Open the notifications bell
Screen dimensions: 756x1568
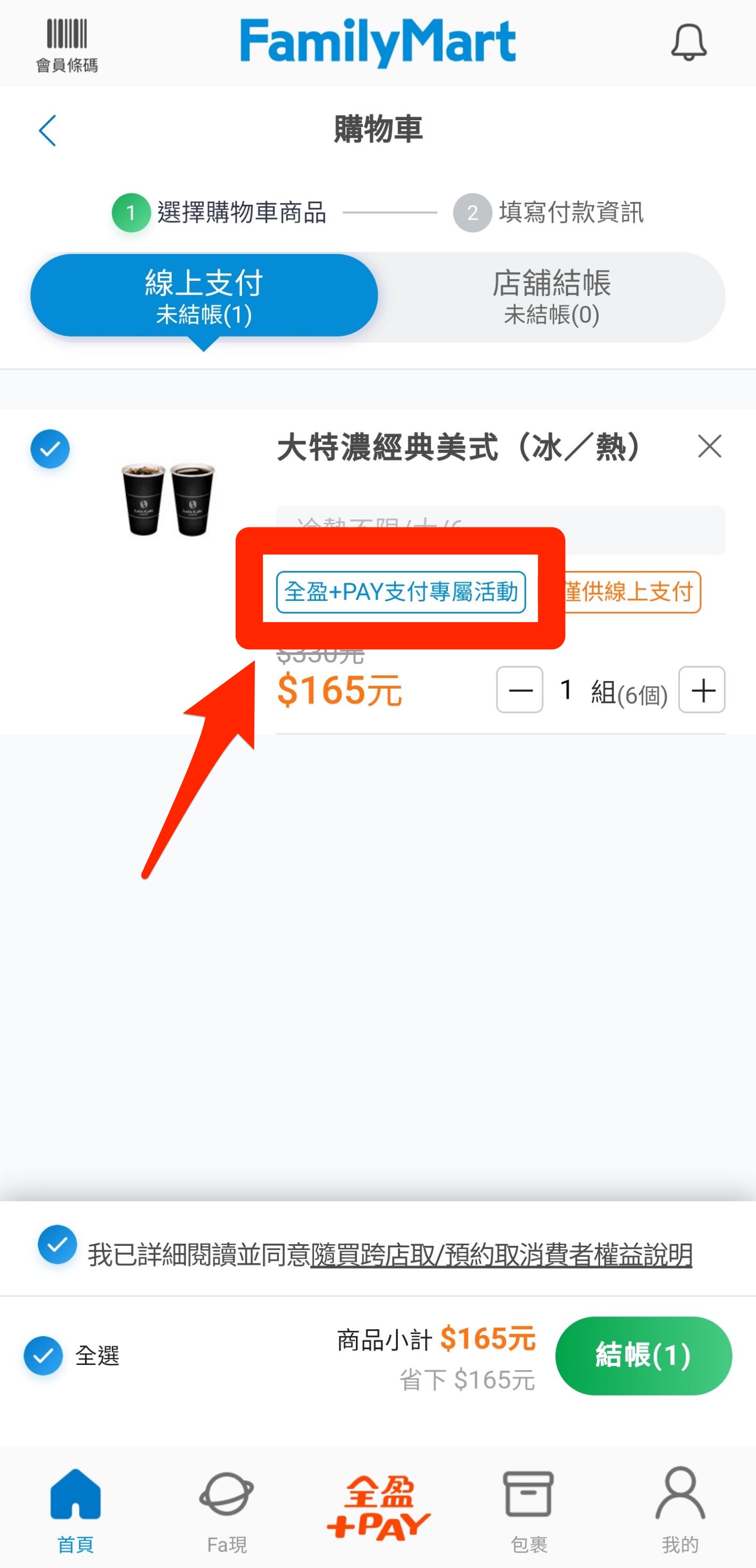click(x=688, y=43)
